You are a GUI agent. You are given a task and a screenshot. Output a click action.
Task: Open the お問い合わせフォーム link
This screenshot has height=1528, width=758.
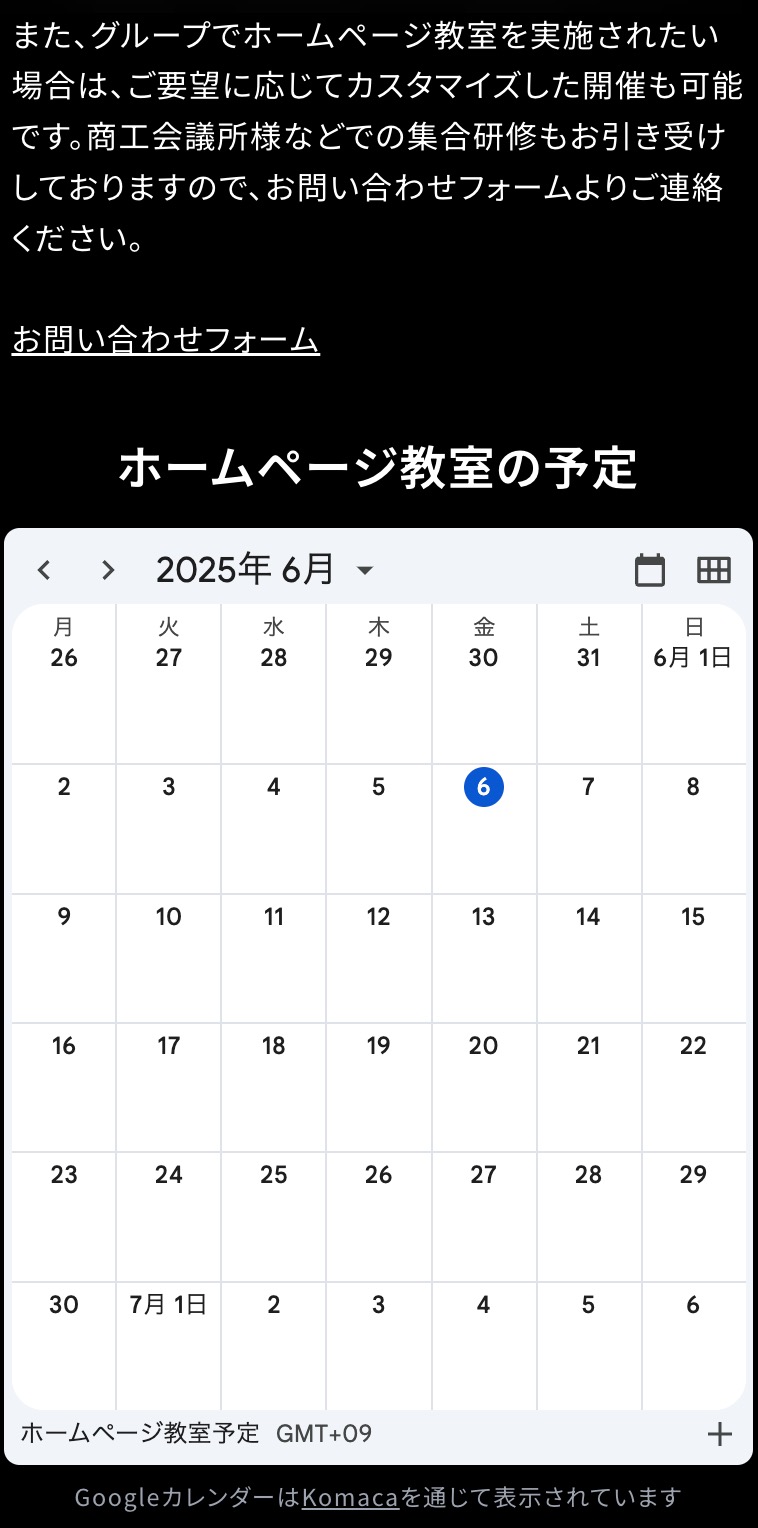click(165, 341)
